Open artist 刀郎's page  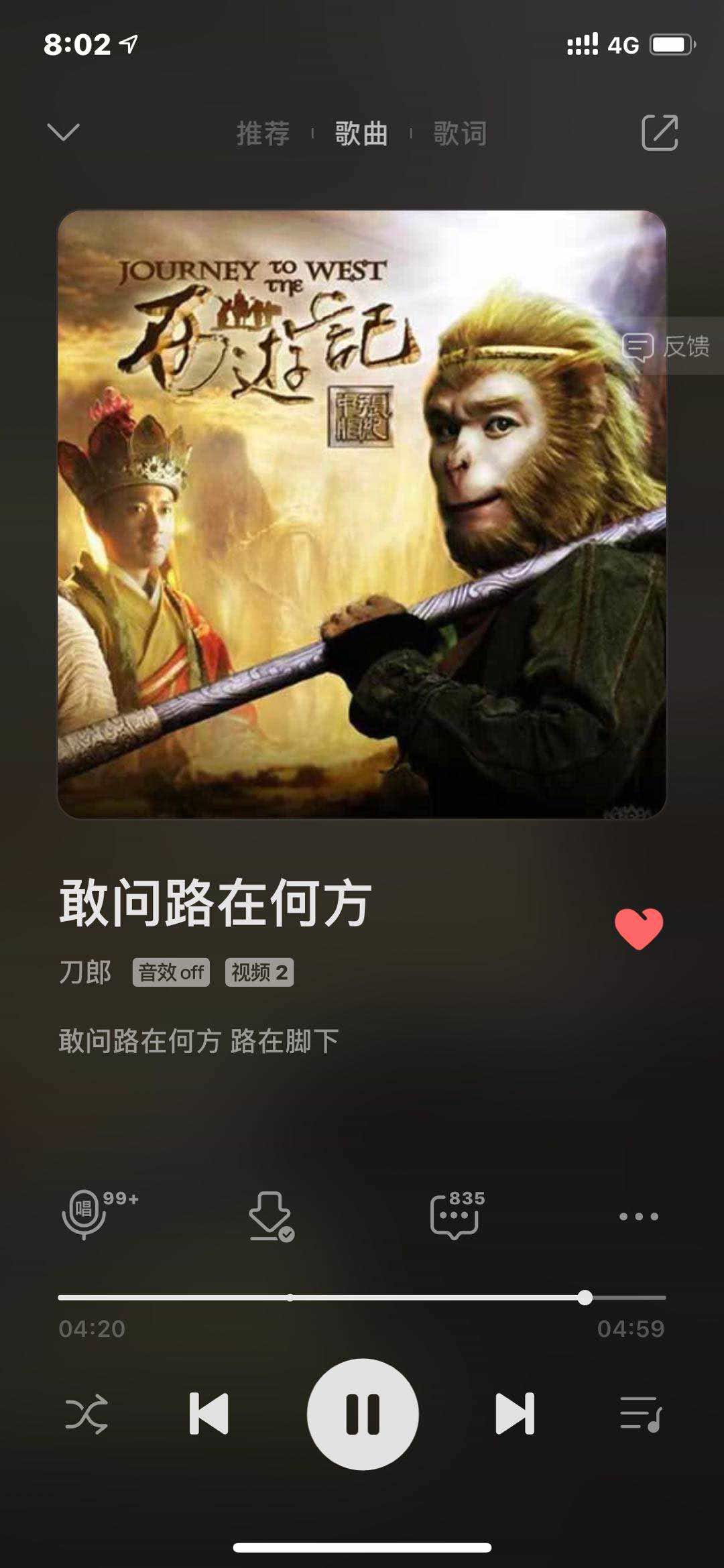click(x=85, y=972)
